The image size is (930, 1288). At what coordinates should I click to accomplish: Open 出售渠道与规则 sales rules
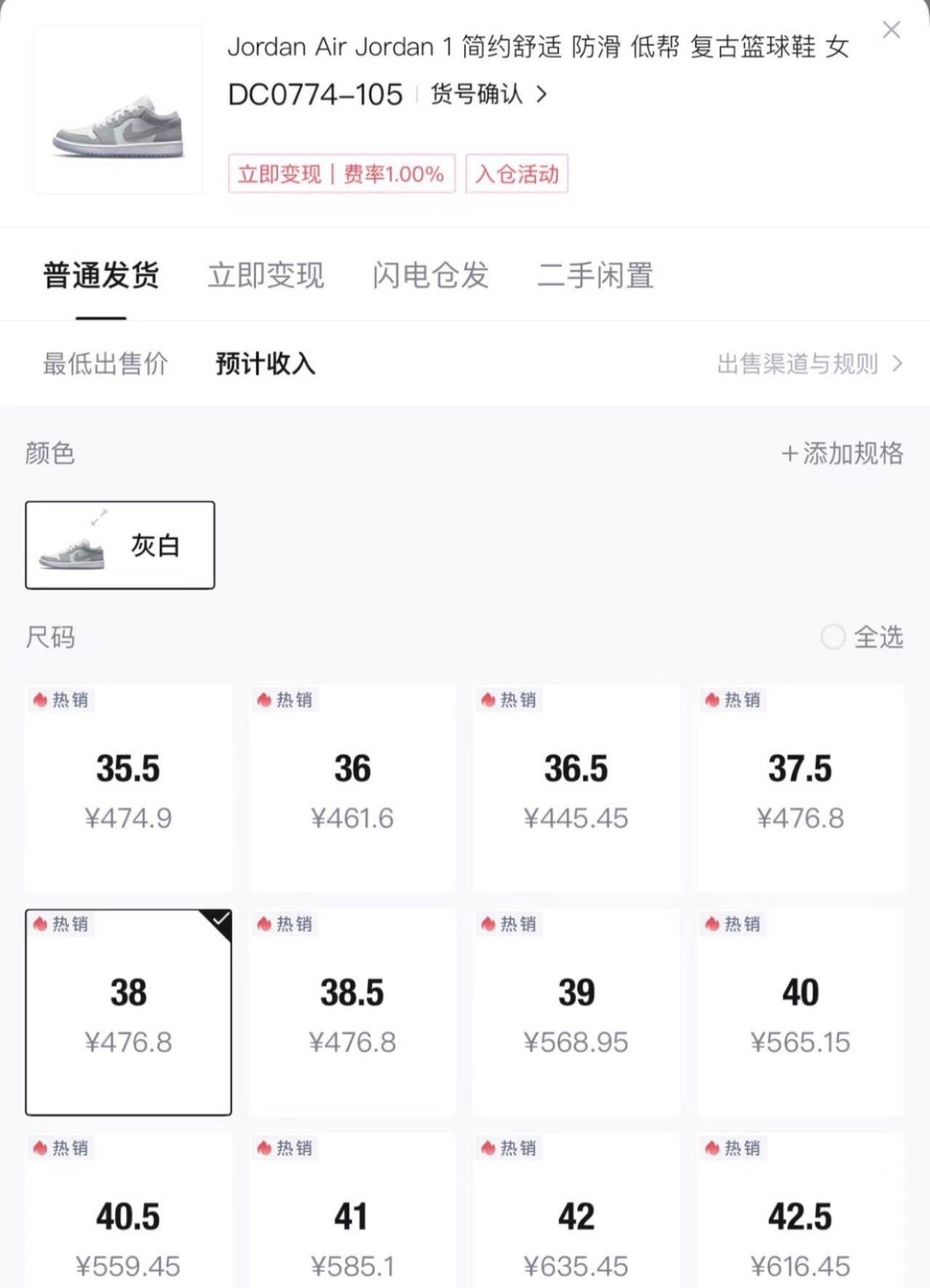[809, 363]
